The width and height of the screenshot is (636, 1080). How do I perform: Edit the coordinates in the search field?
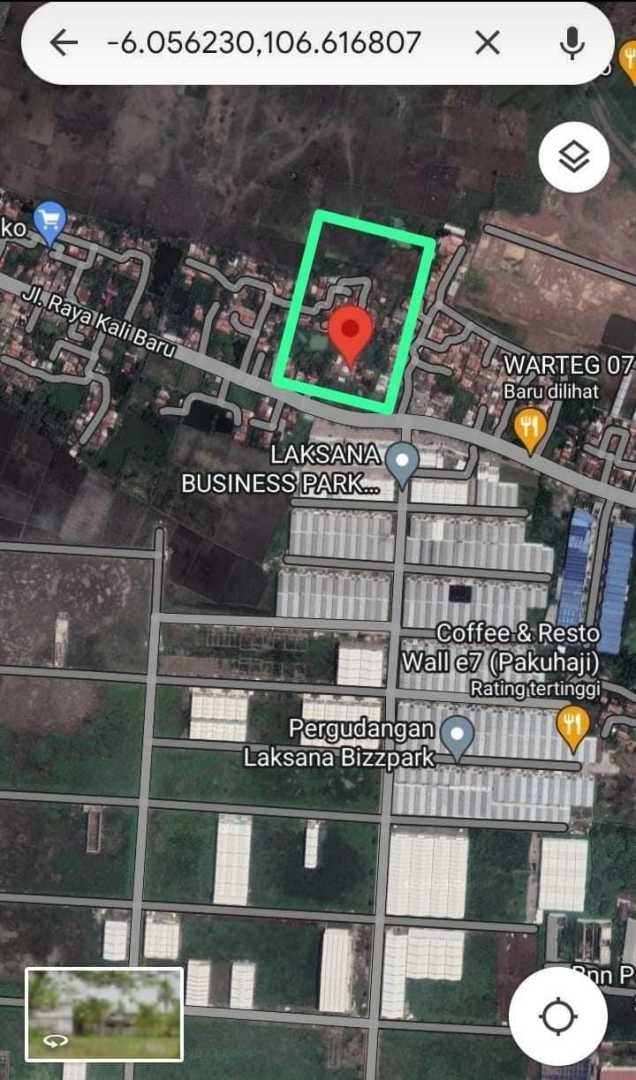[x=264, y=43]
